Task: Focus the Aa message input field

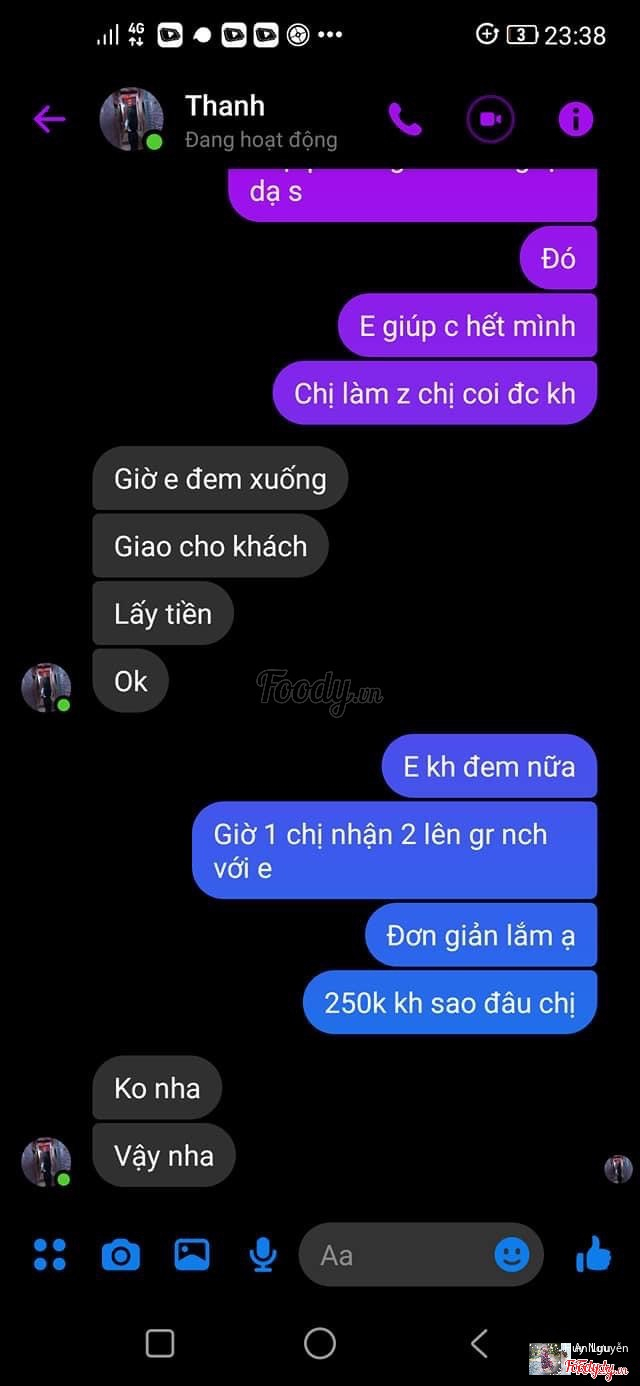Action: coord(400,1255)
